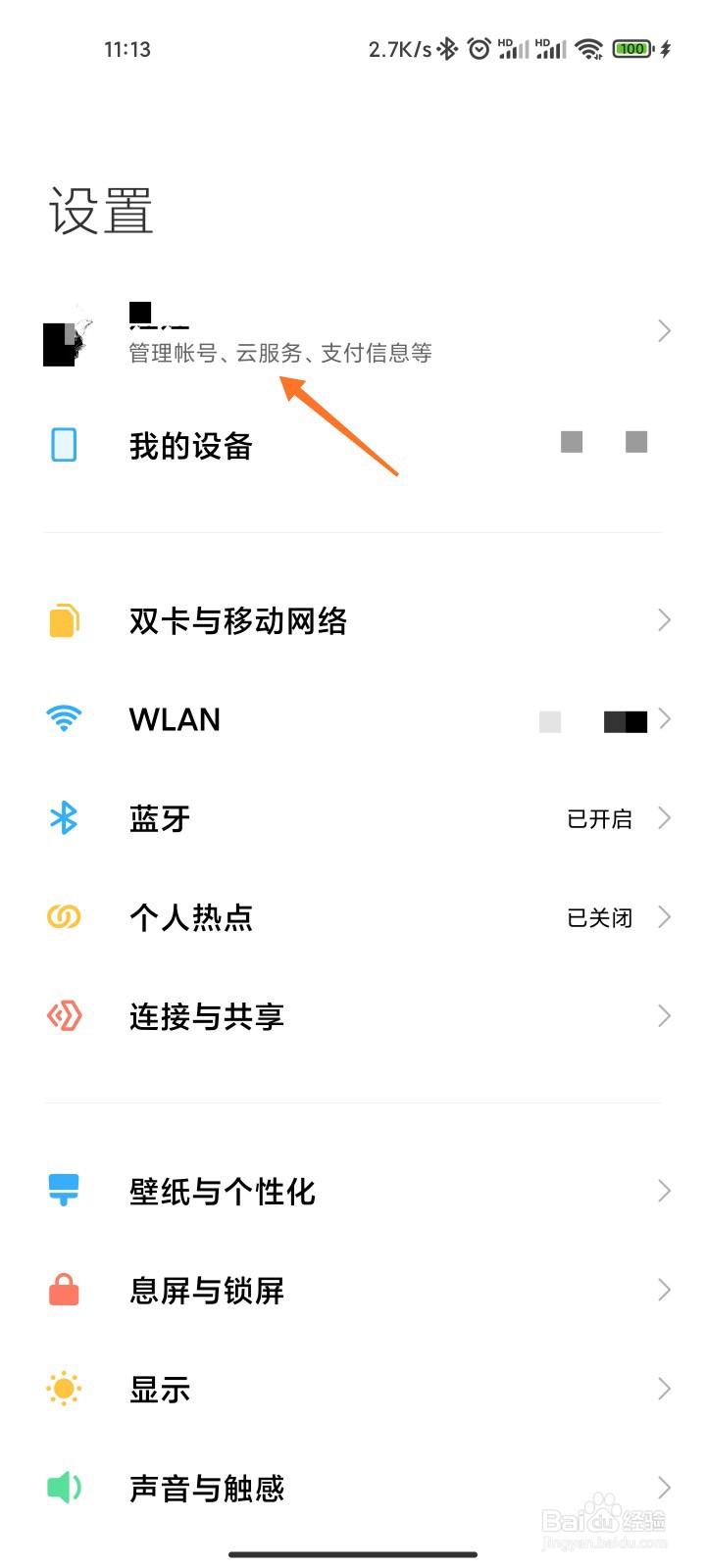Open 显示 via the sun icon
The height and width of the screenshot is (1568, 706).
pos(63,1389)
